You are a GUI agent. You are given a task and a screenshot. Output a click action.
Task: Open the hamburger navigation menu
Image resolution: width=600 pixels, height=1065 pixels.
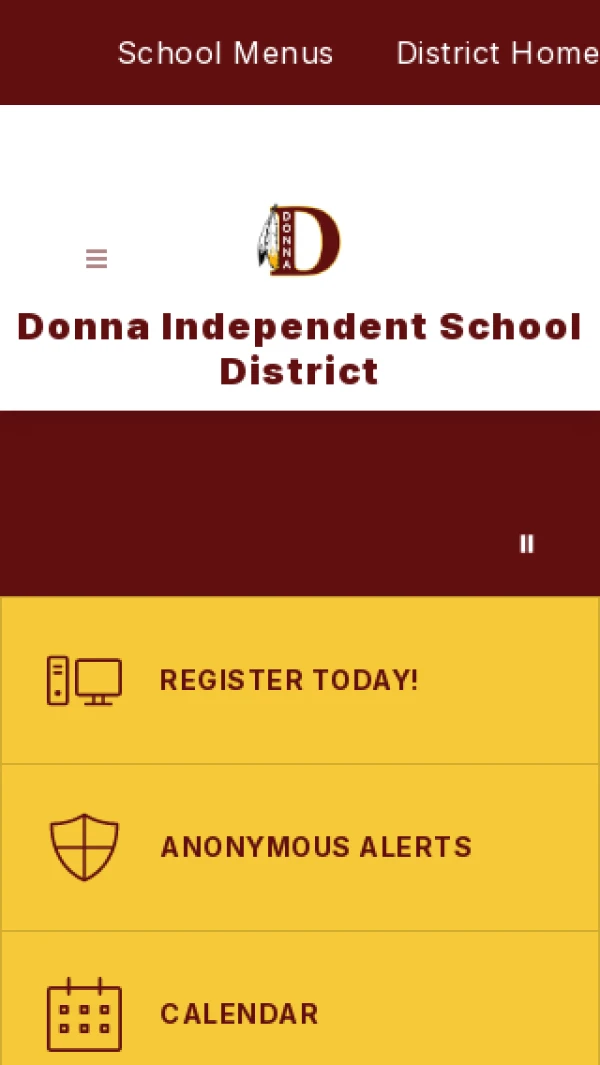click(96, 259)
